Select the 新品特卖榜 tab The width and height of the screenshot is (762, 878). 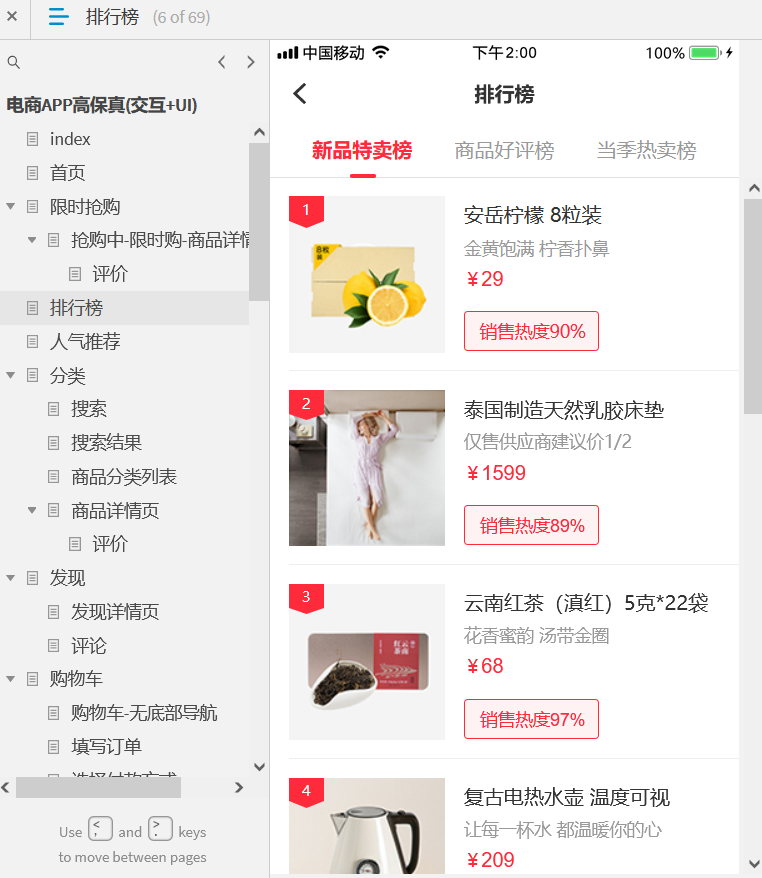tap(362, 151)
